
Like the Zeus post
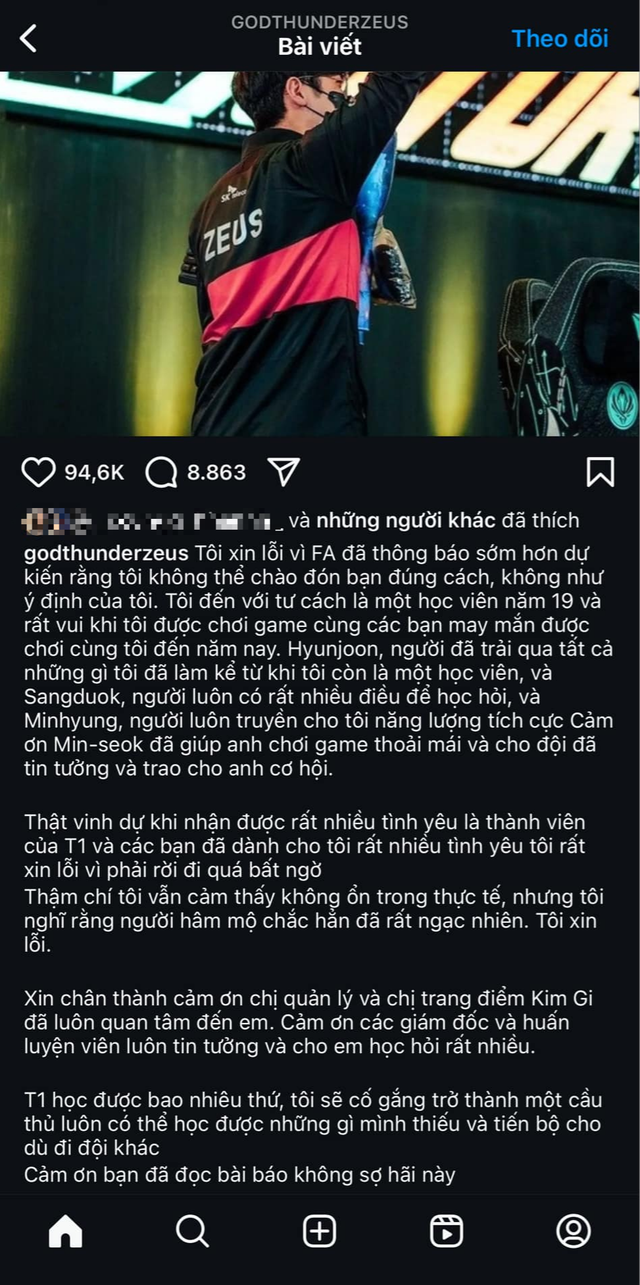[38, 472]
